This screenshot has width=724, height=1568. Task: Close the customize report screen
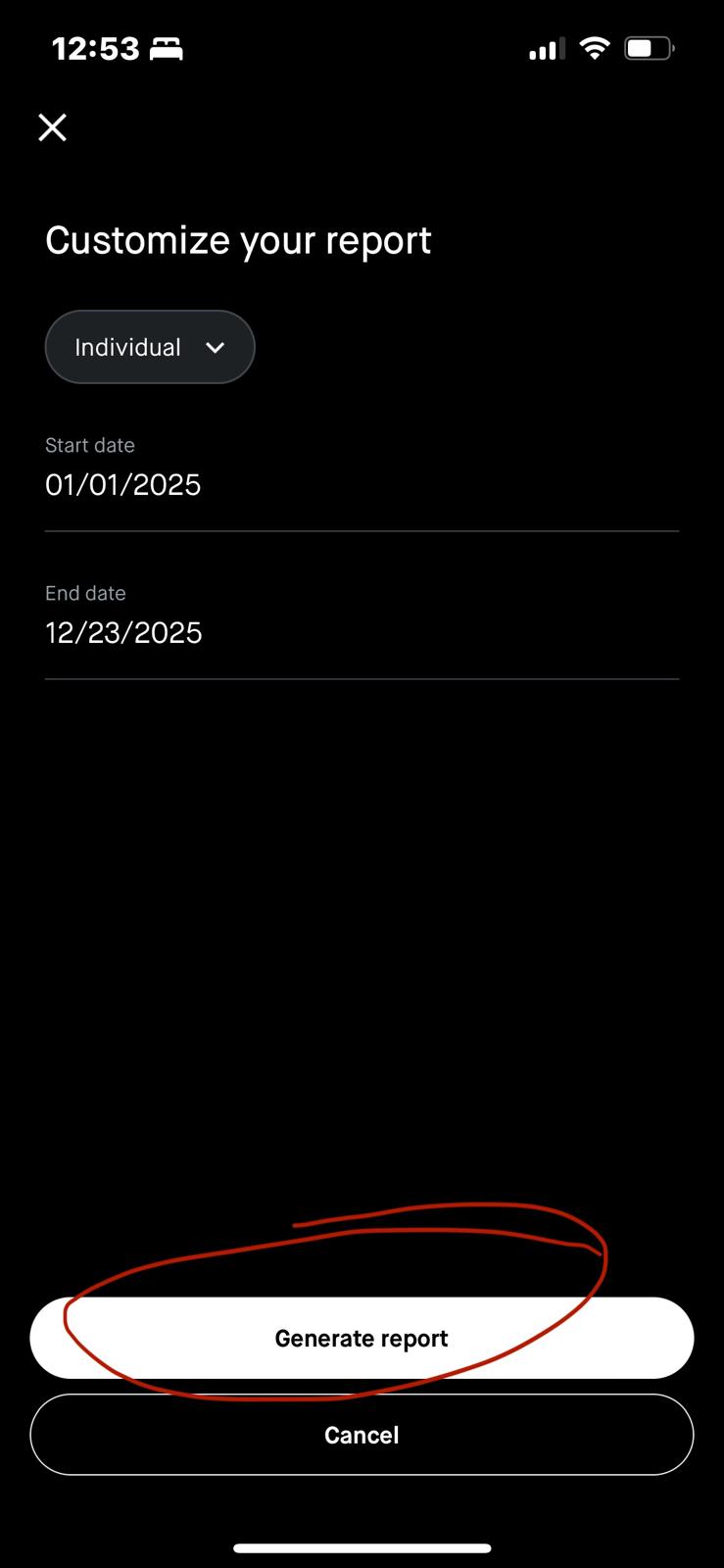click(x=52, y=127)
